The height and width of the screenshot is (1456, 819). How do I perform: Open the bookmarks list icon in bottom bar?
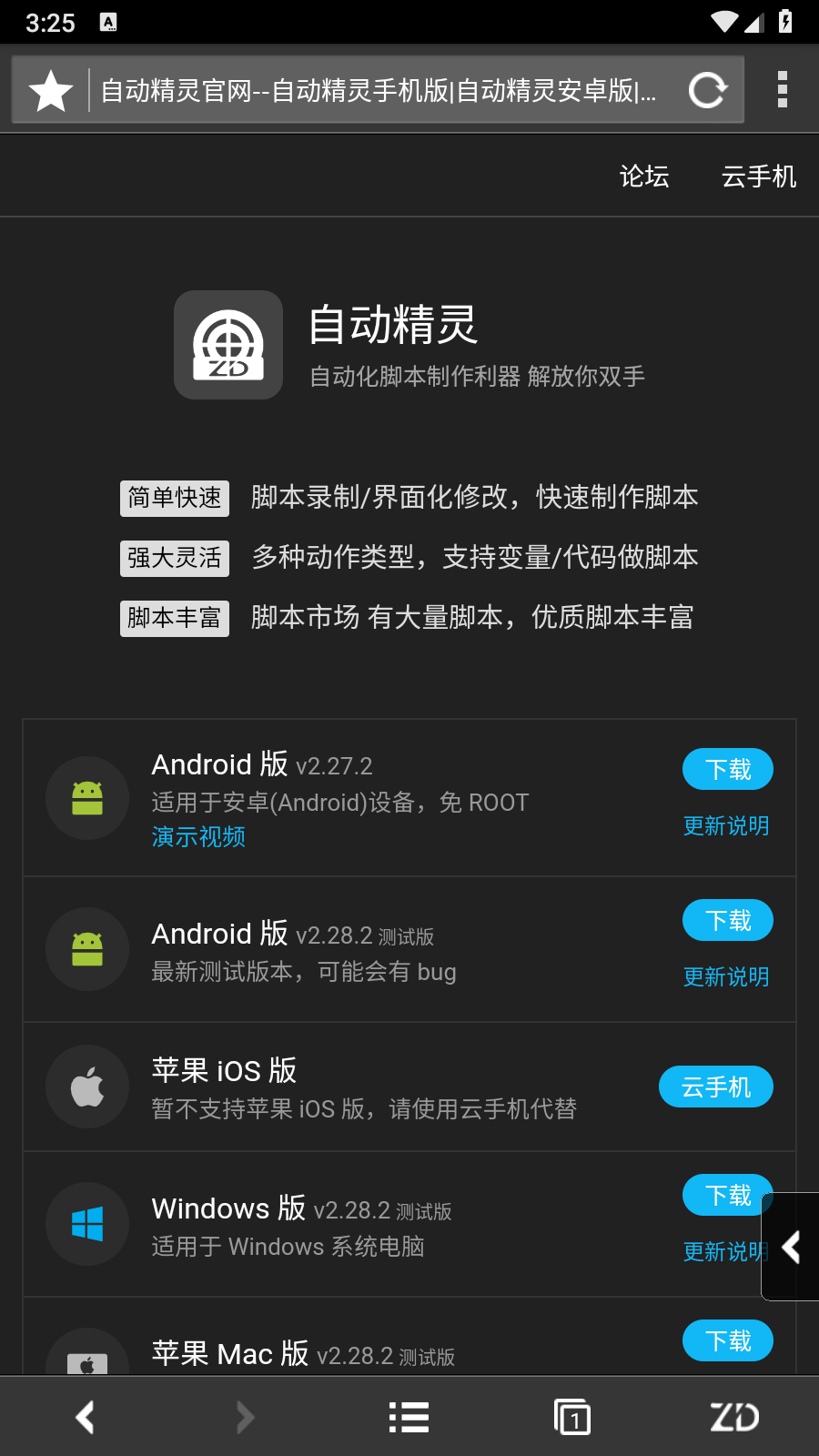(x=408, y=1416)
